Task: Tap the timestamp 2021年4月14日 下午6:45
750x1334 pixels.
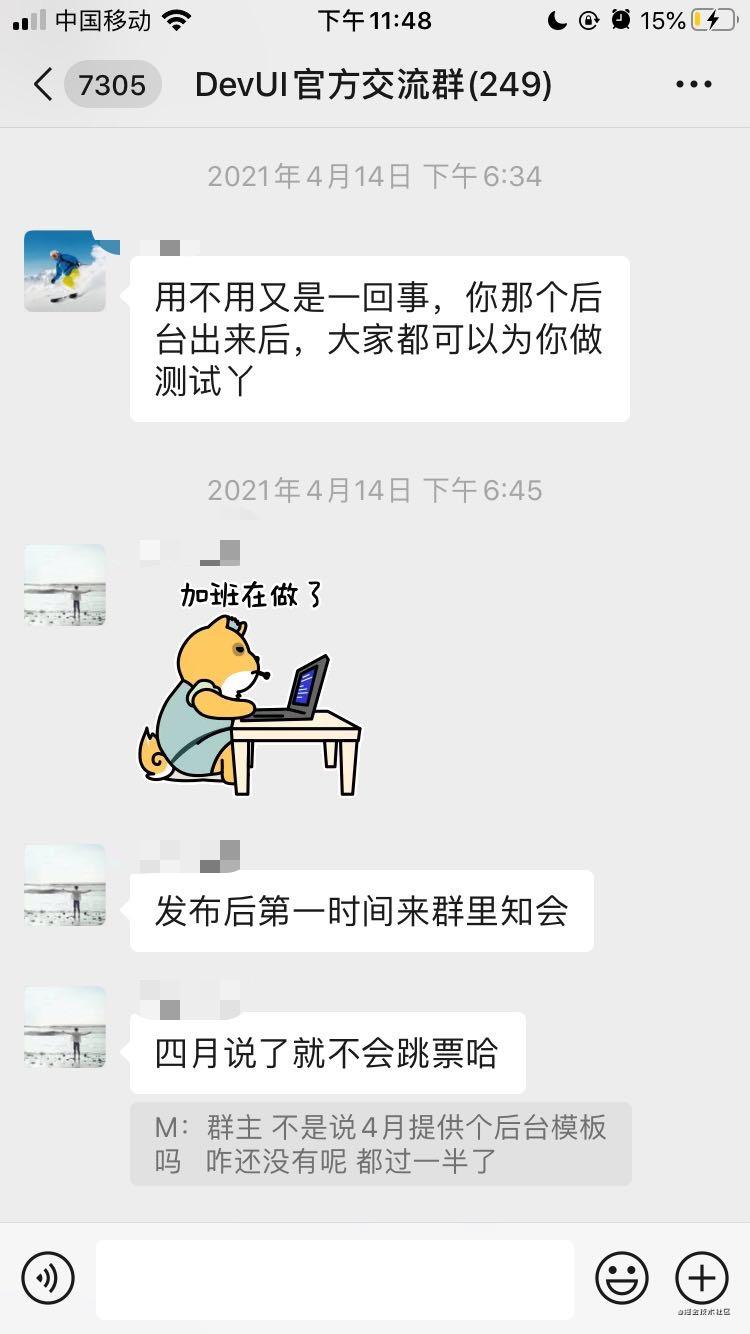Action: pyautogui.click(x=375, y=490)
